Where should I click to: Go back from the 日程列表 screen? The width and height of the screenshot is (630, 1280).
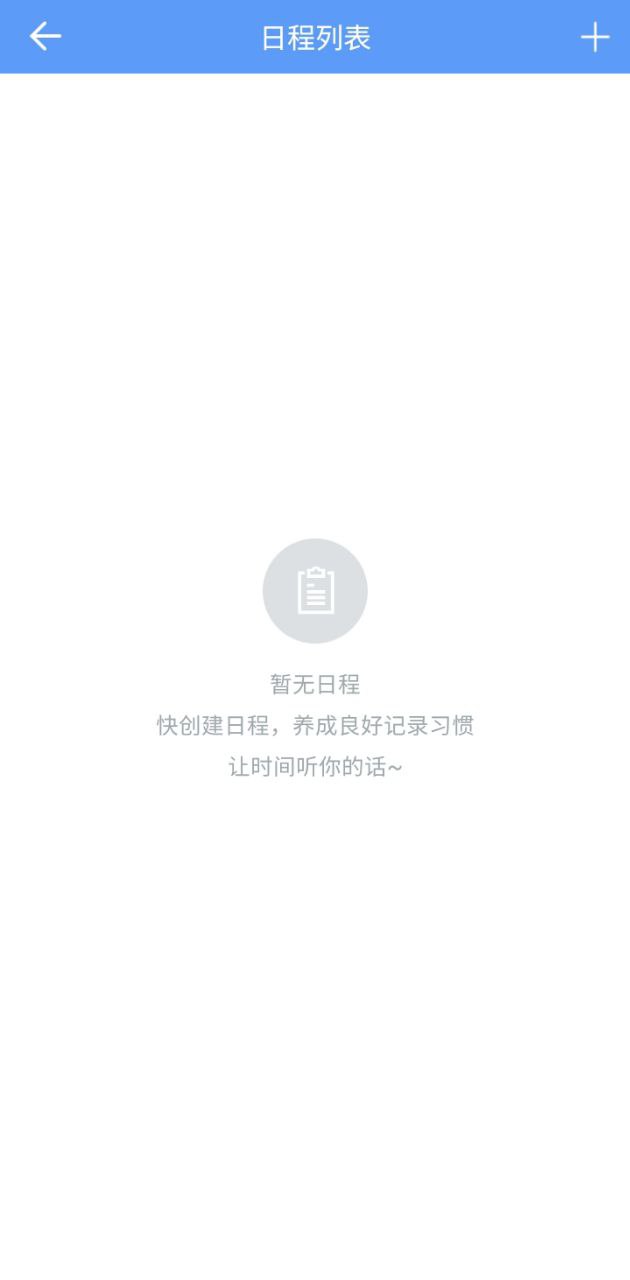[45, 37]
